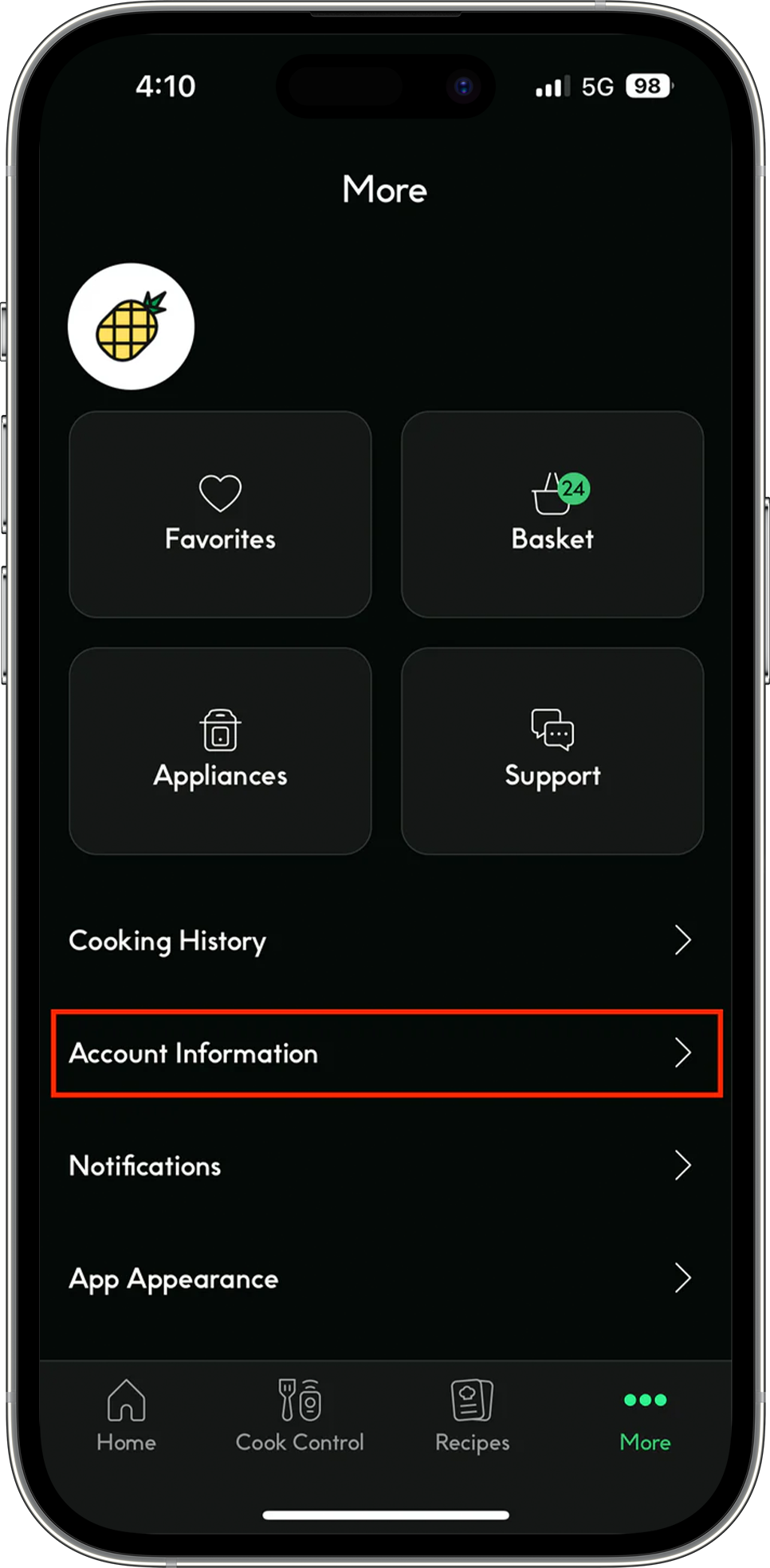Open the Support card
Screen dimensions: 770x1568
(552, 751)
